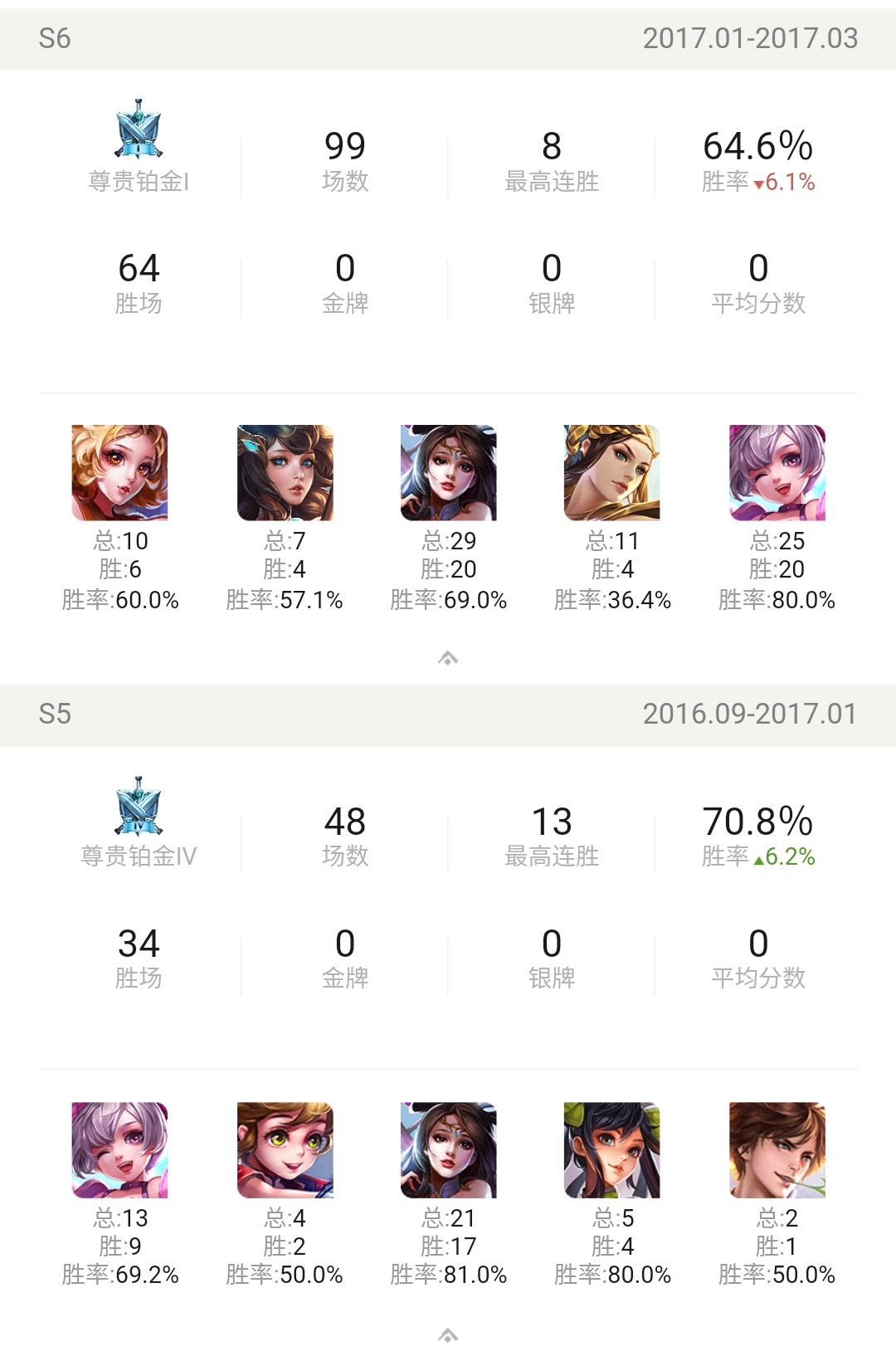Open S6 hero with 36.4% win rate
This screenshot has width=896, height=1361.
pos(612,473)
